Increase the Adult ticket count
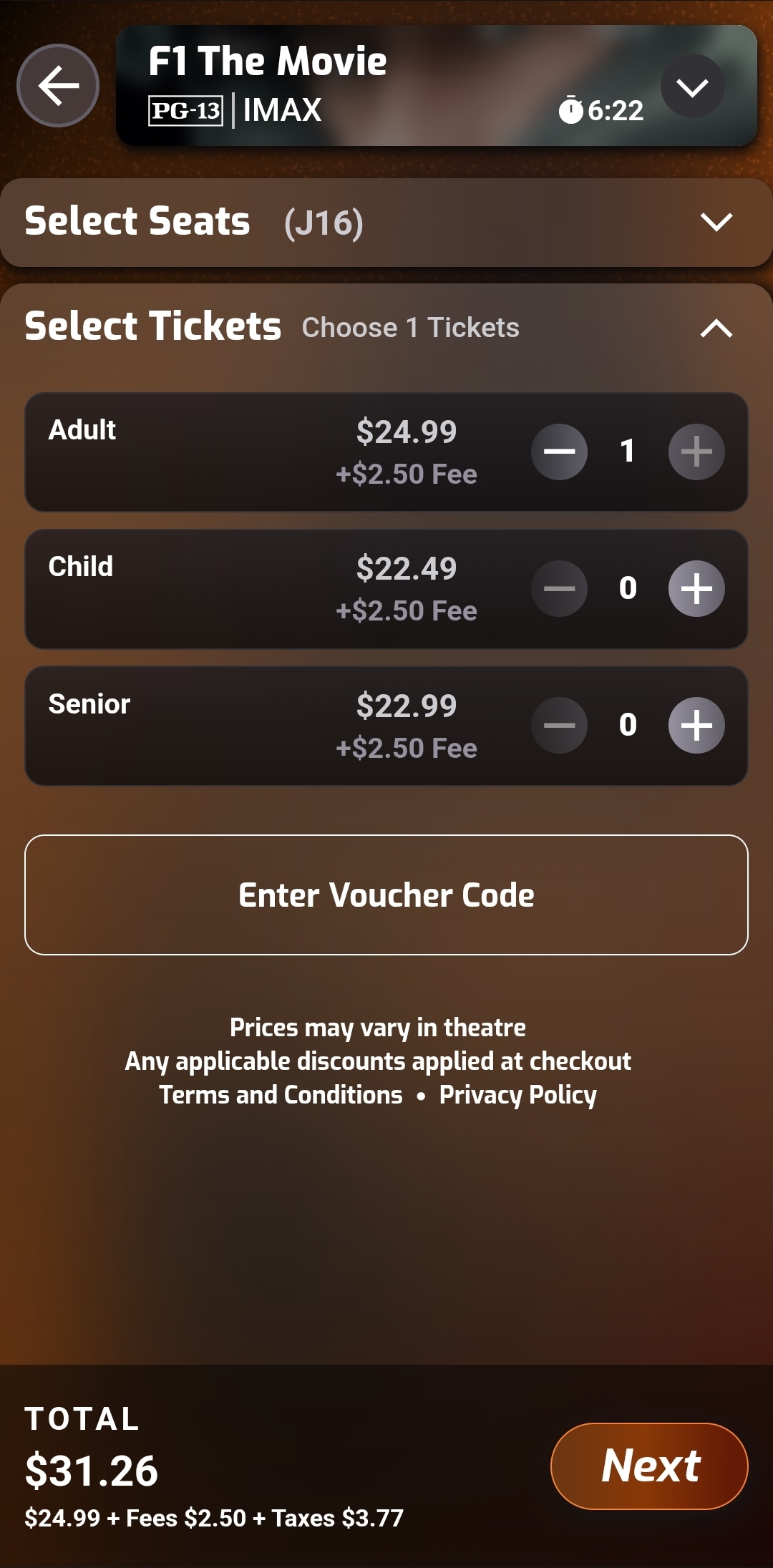773x1568 pixels. (696, 452)
